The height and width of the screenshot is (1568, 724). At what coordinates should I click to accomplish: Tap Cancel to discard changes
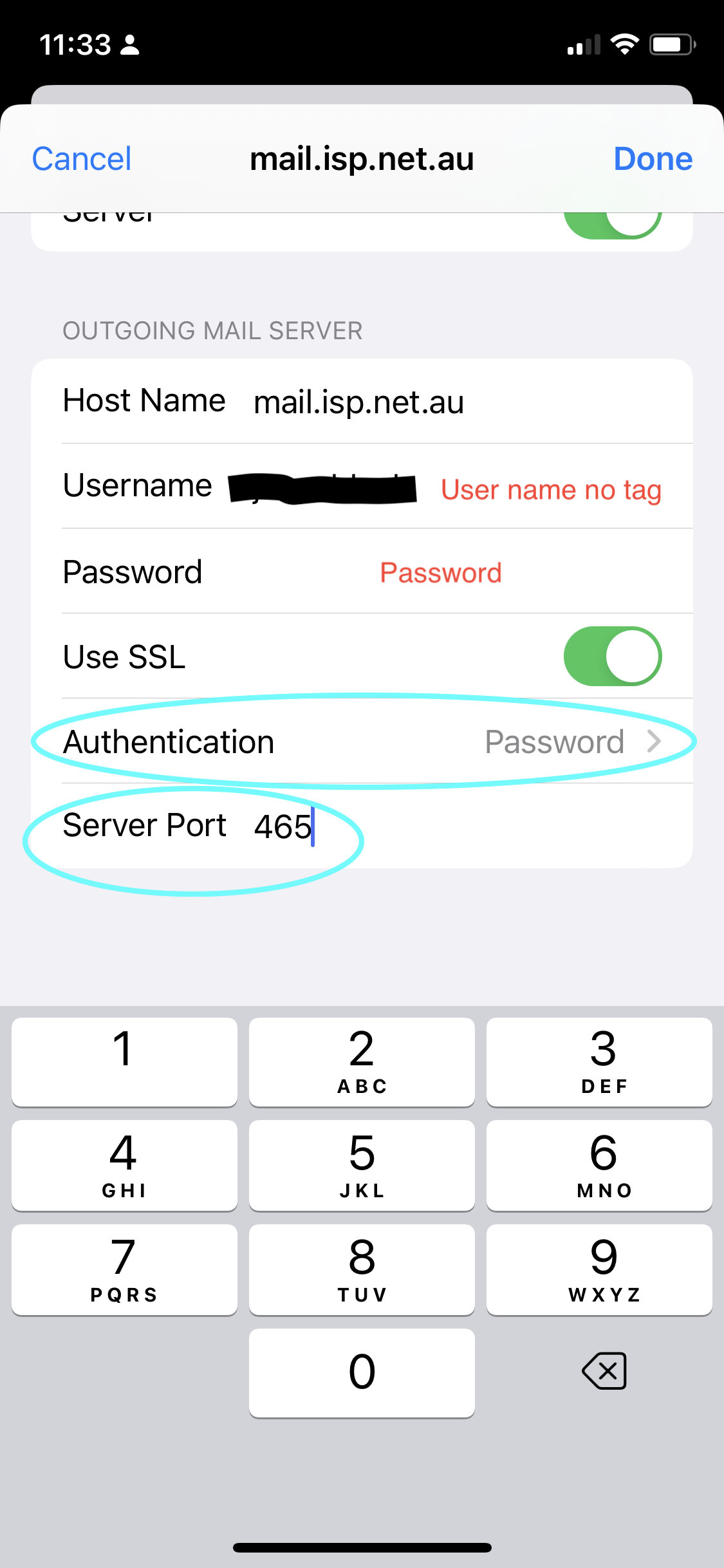82,159
